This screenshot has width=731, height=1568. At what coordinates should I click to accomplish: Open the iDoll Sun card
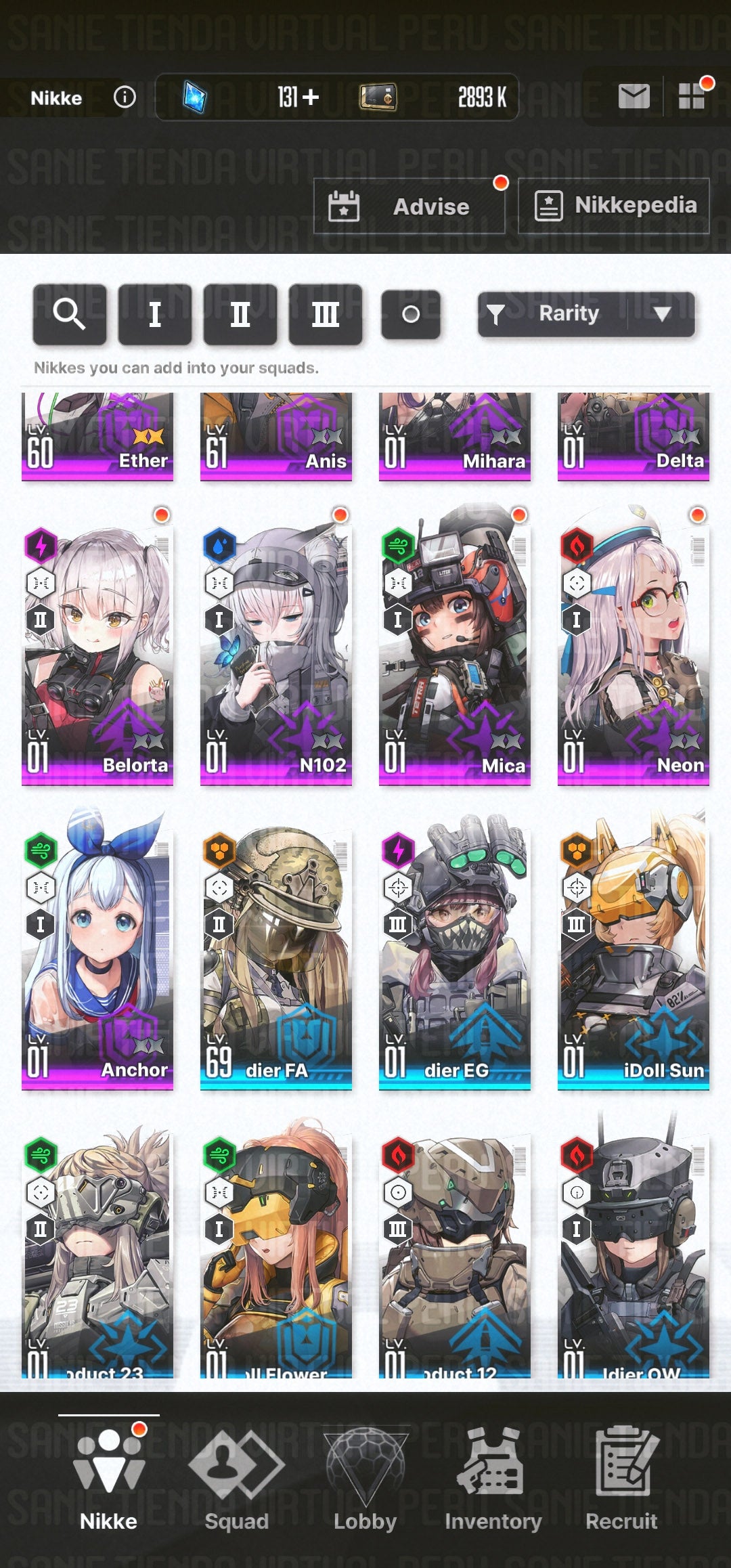(x=634, y=955)
